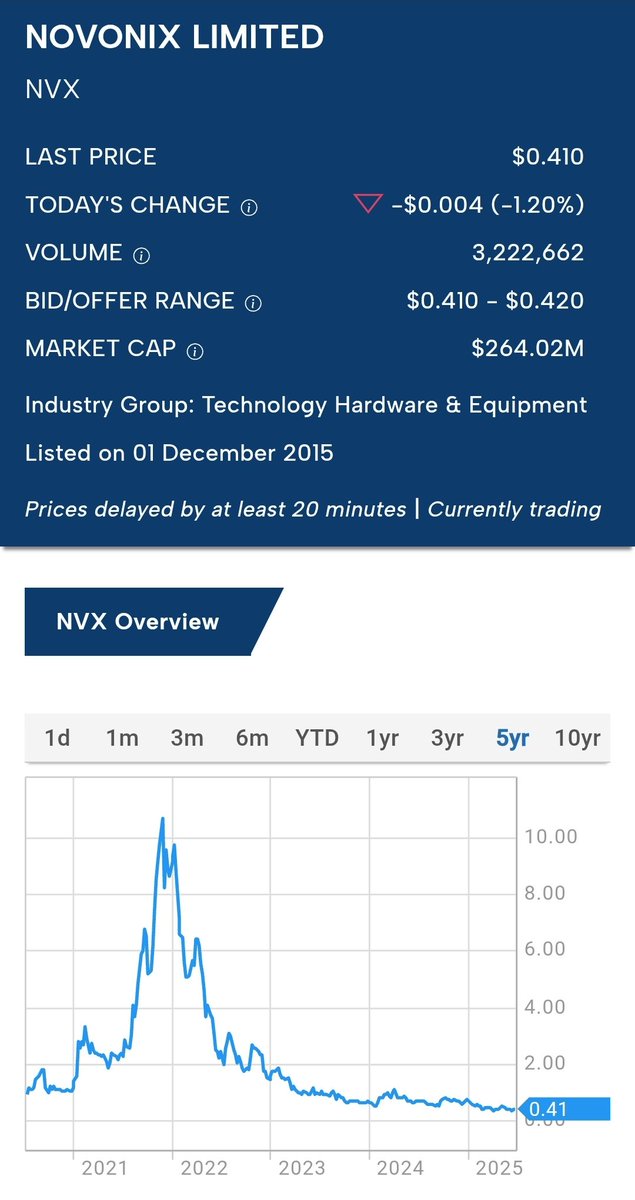Switch chart to 1m range
Image resolution: width=635 pixels, height=1200 pixels.
[x=122, y=738]
